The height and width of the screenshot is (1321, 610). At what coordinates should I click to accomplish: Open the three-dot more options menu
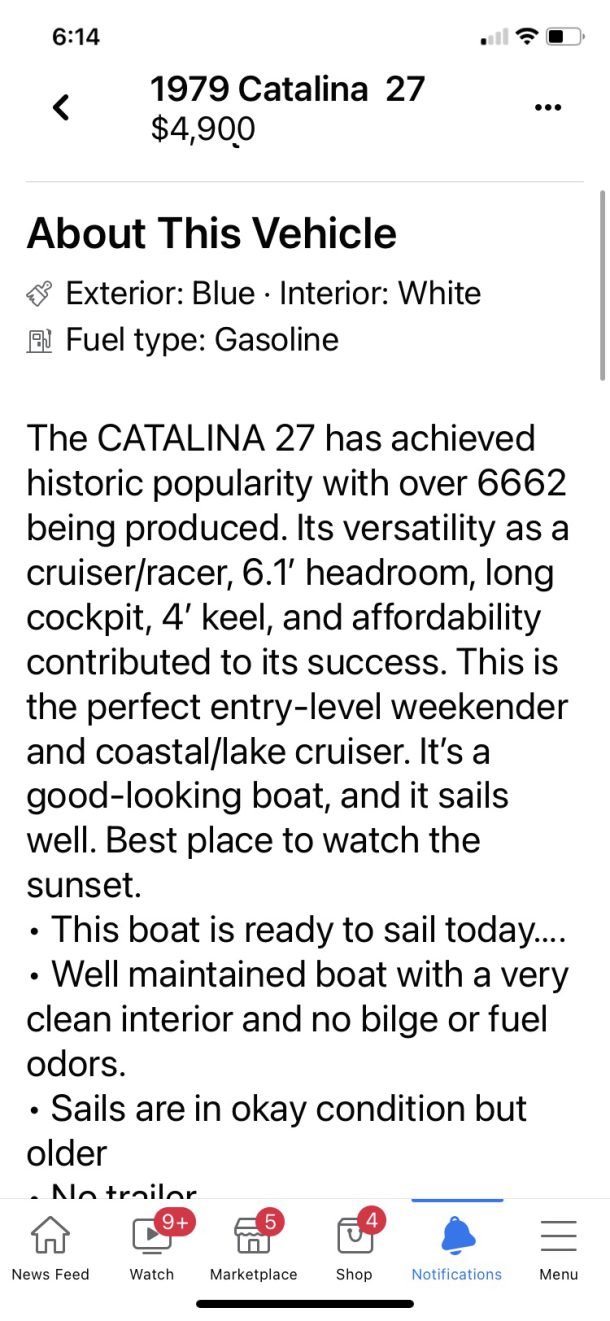548,107
